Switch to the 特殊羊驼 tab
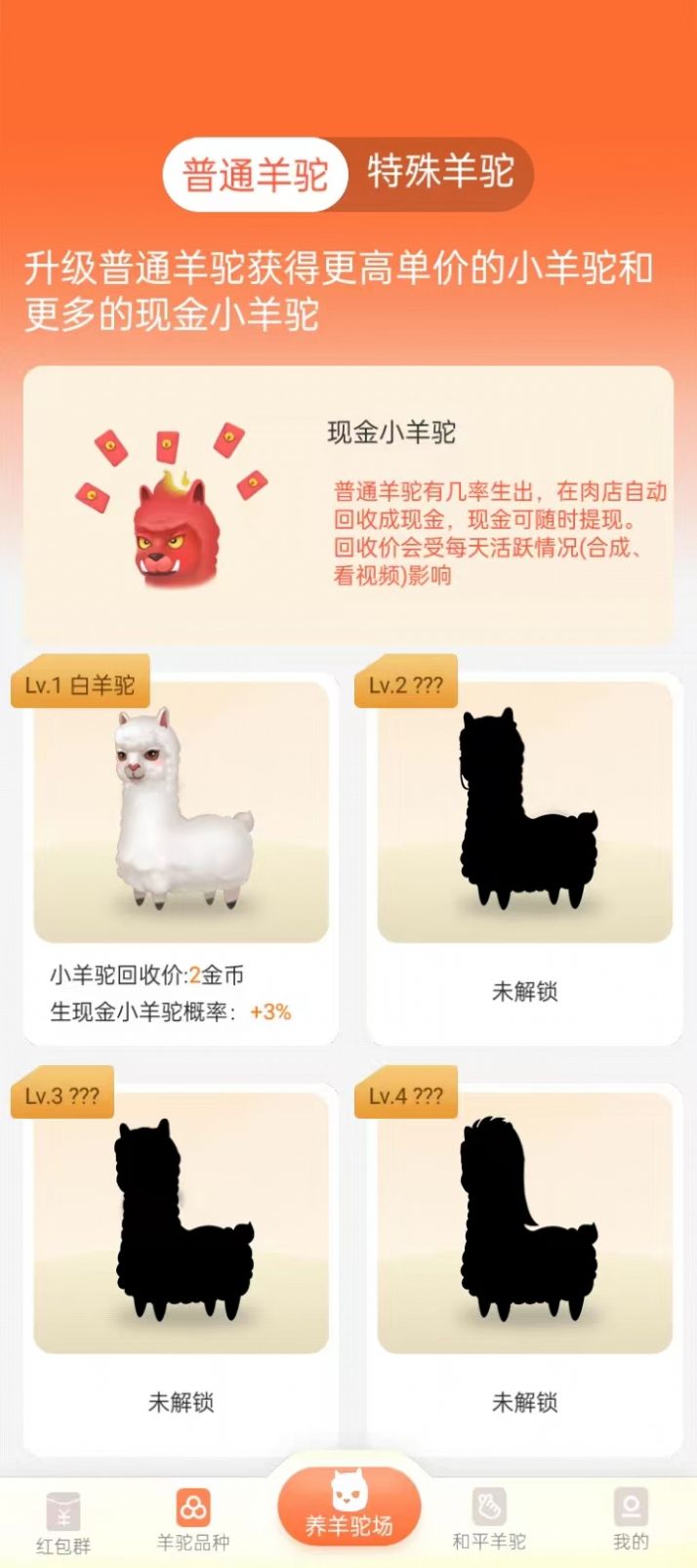The height and width of the screenshot is (1568, 697). point(440,174)
